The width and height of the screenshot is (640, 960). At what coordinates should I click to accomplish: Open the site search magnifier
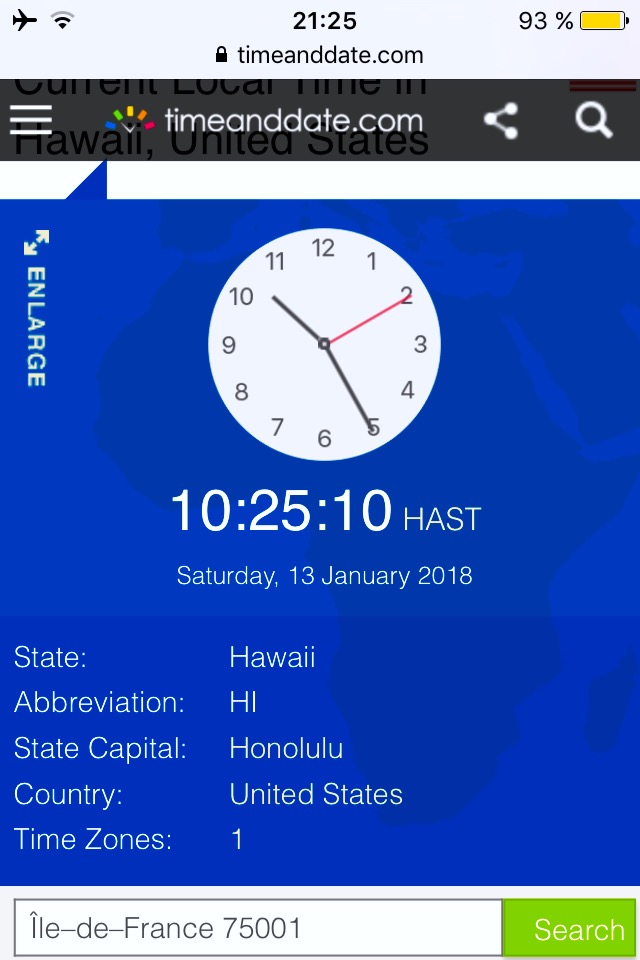(593, 120)
